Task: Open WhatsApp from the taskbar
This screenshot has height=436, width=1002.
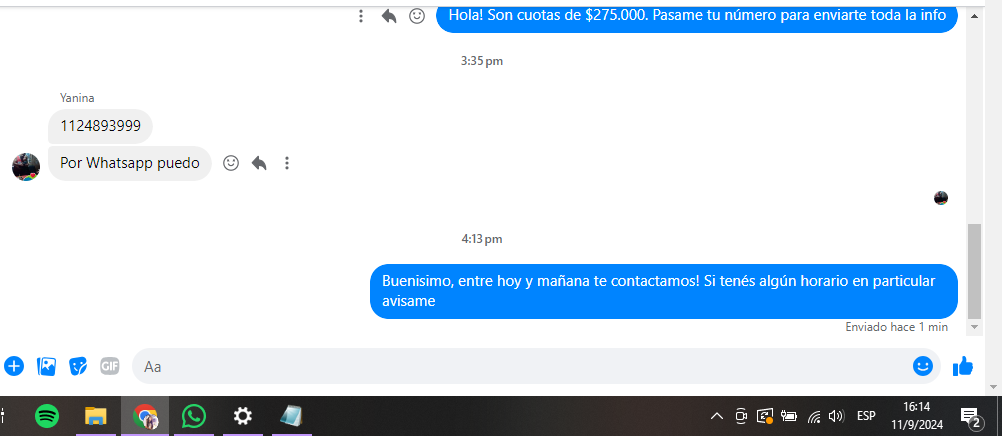Action: (193, 416)
